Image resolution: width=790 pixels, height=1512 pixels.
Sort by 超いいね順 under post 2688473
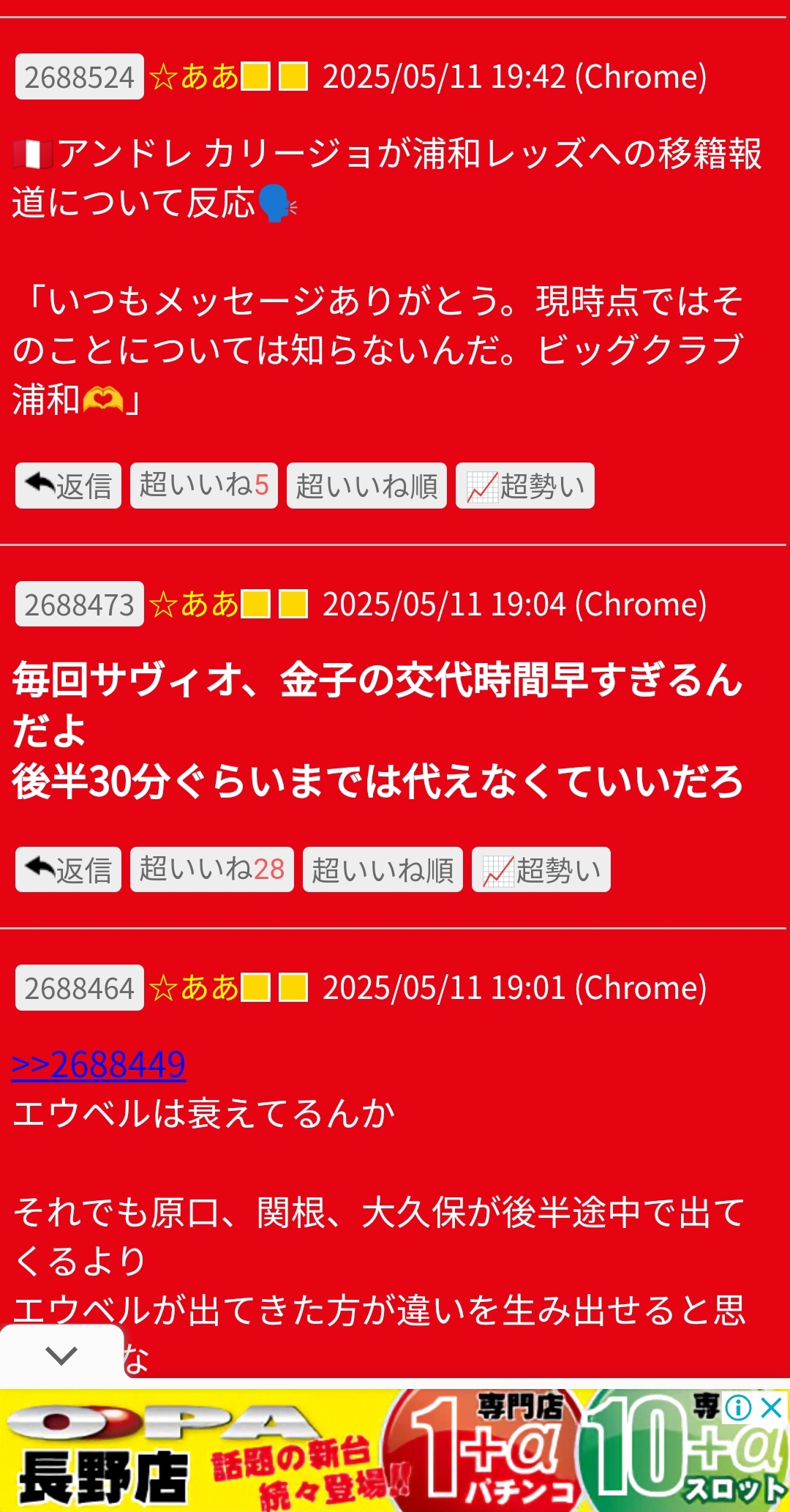[383, 869]
